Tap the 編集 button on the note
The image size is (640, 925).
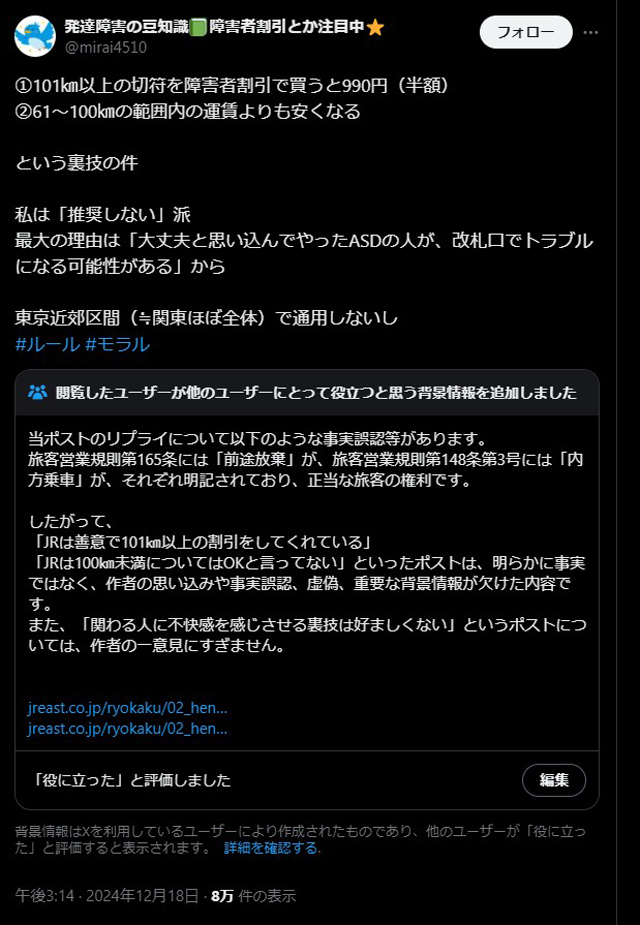pyautogui.click(x=554, y=780)
